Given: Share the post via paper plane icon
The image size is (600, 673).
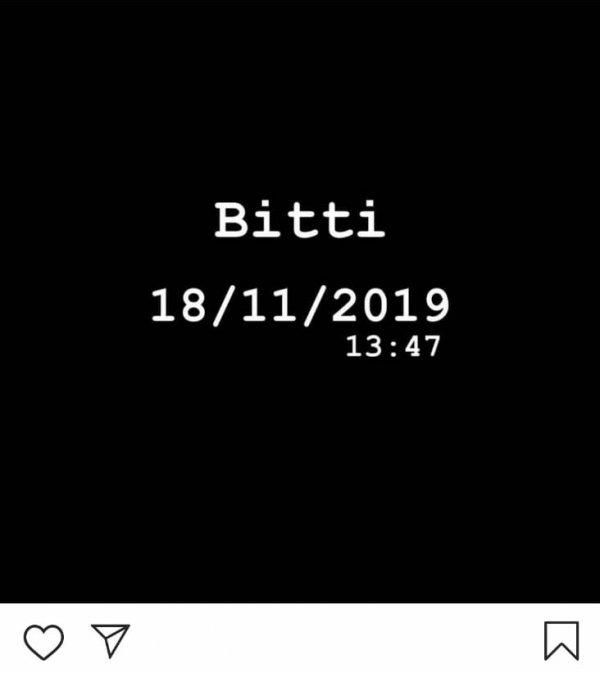Looking at the screenshot, I should (x=110, y=640).
